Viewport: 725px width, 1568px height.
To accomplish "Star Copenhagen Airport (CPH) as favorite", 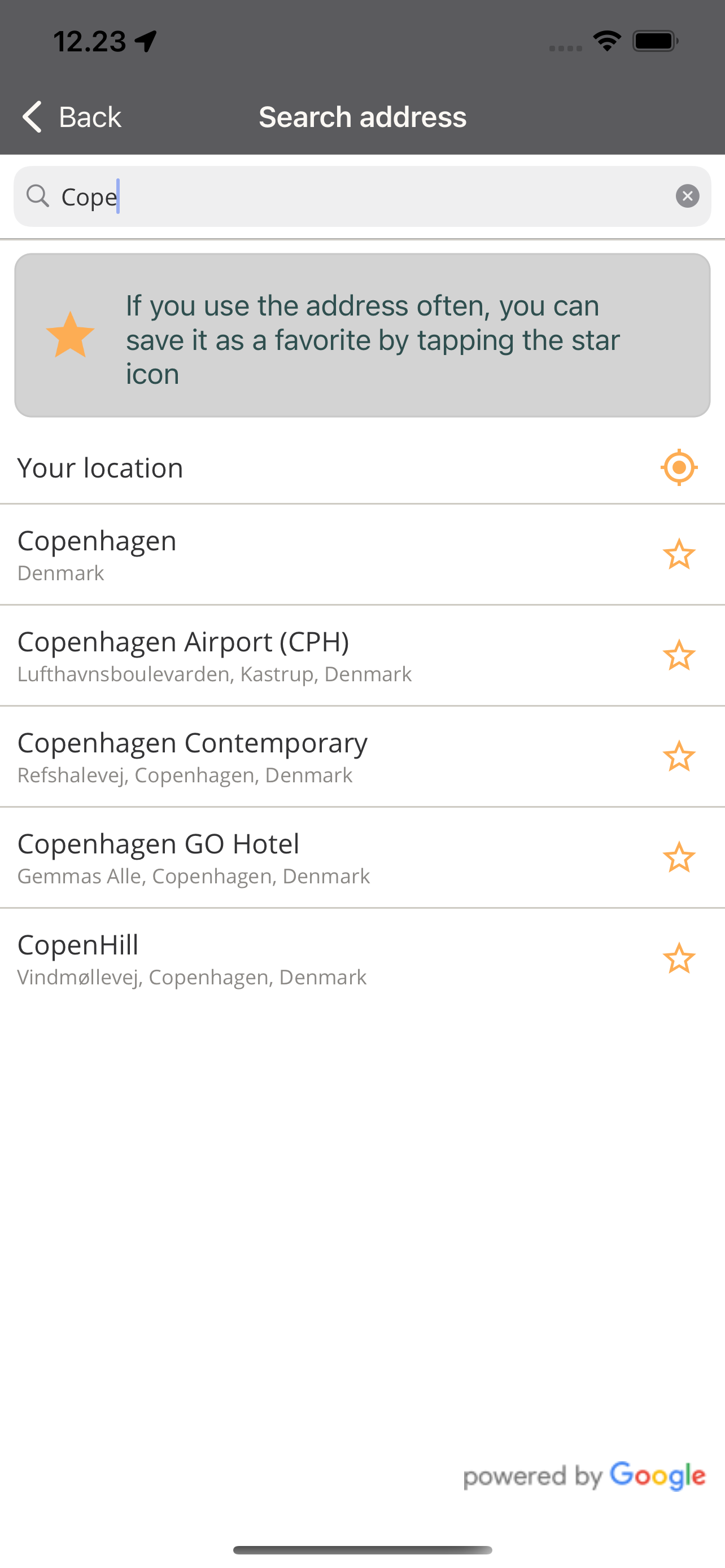I will point(679,655).
